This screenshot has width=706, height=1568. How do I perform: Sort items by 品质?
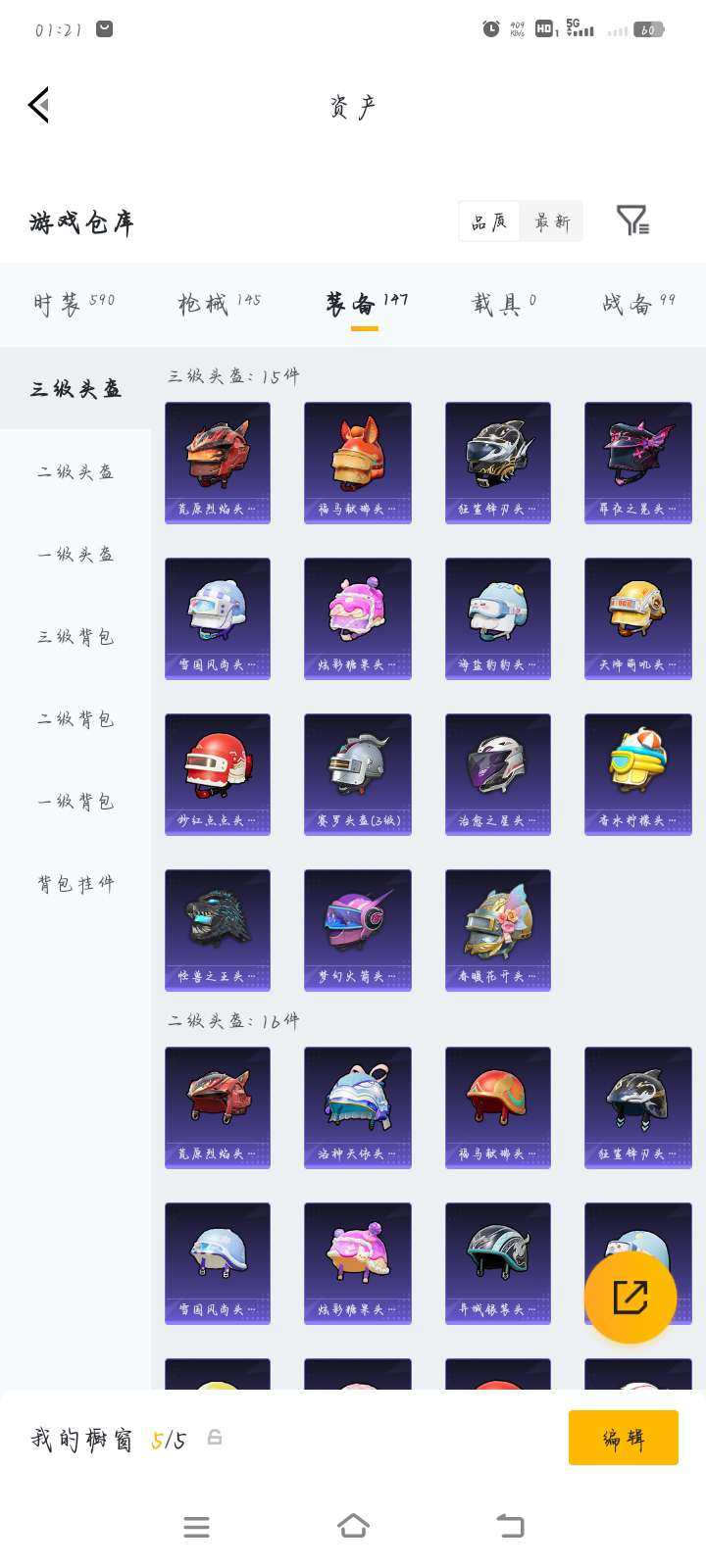click(x=489, y=221)
